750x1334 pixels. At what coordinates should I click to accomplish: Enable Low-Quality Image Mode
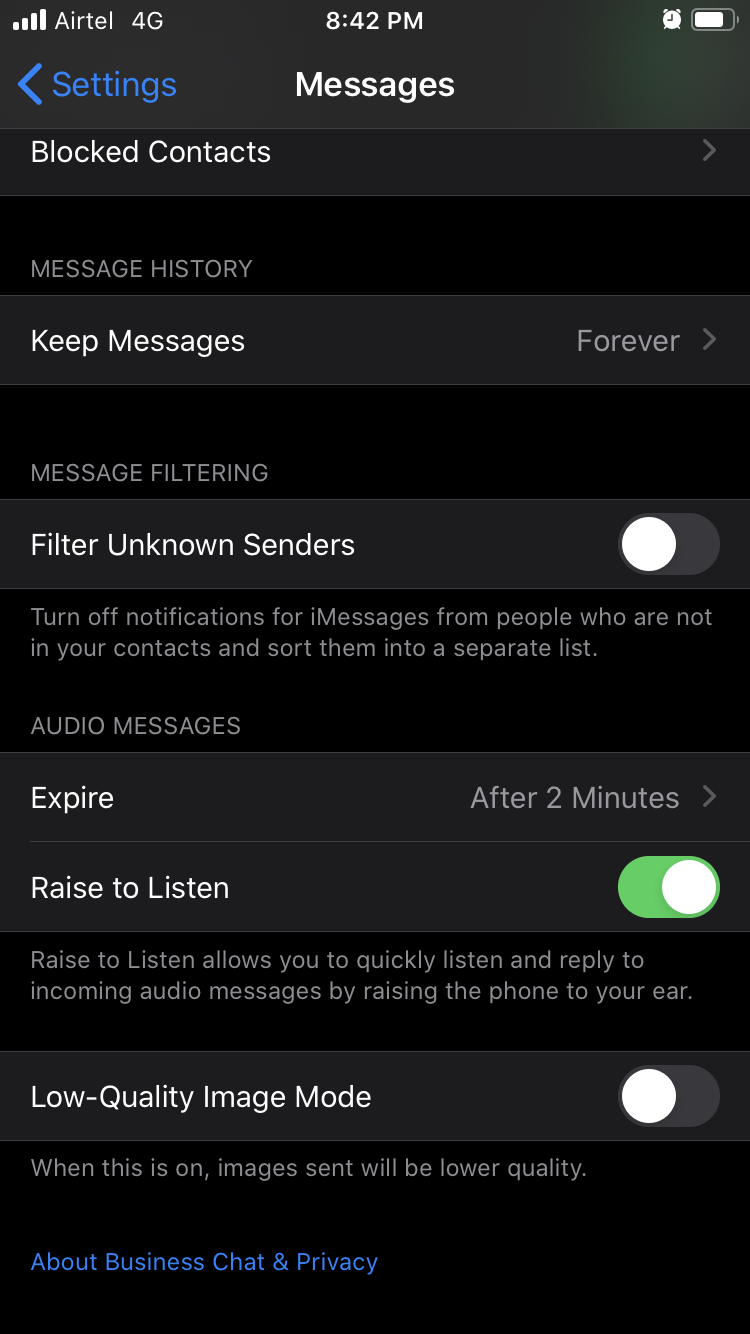click(x=668, y=1096)
